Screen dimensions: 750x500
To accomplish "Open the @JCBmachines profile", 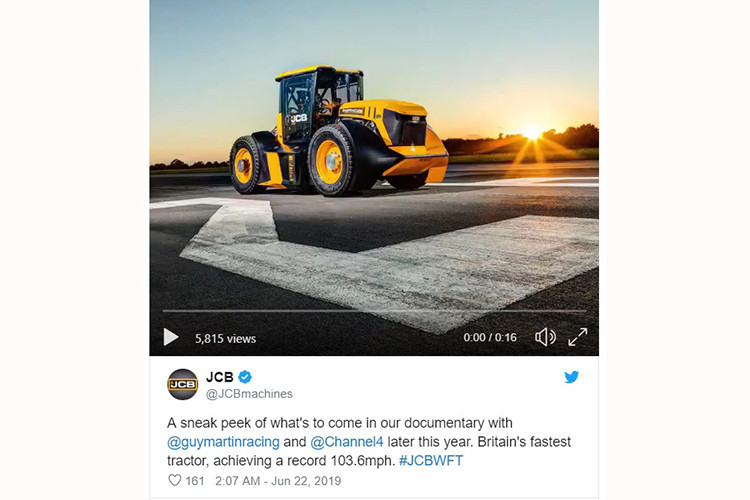I will tap(249, 394).
